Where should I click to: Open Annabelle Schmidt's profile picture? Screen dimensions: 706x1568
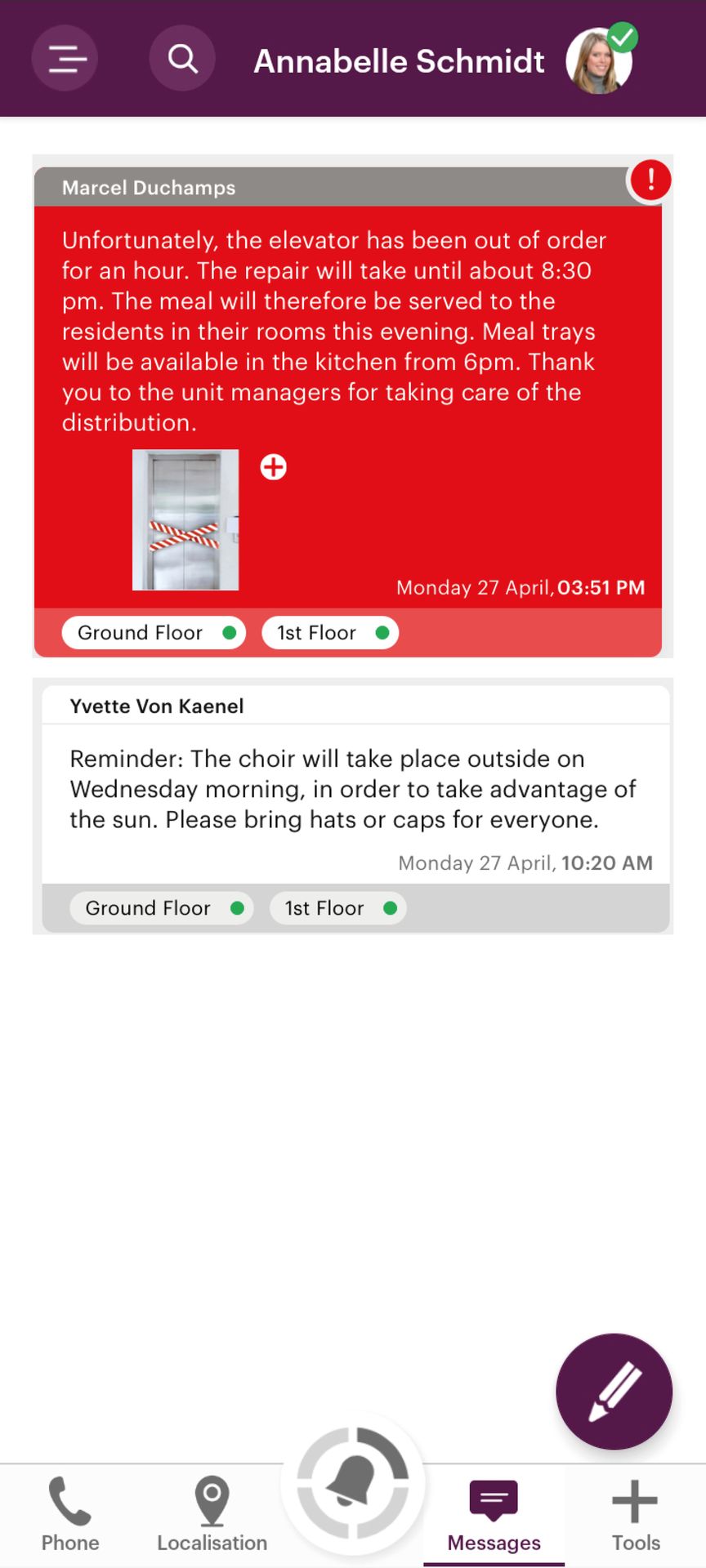click(599, 61)
